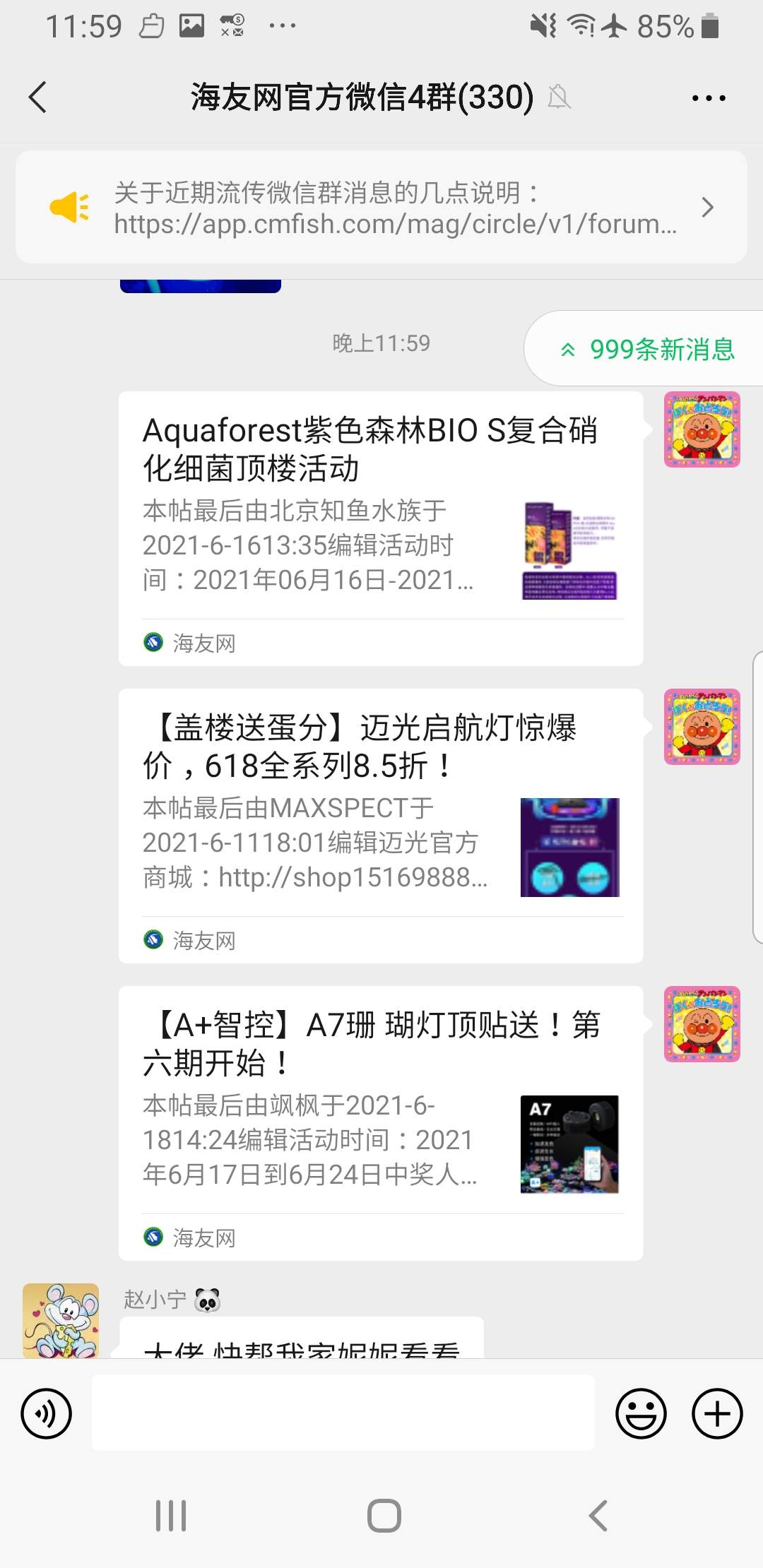Image resolution: width=763 pixels, height=1568 pixels.
Task: Go back from the group chat
Action: 38,97
